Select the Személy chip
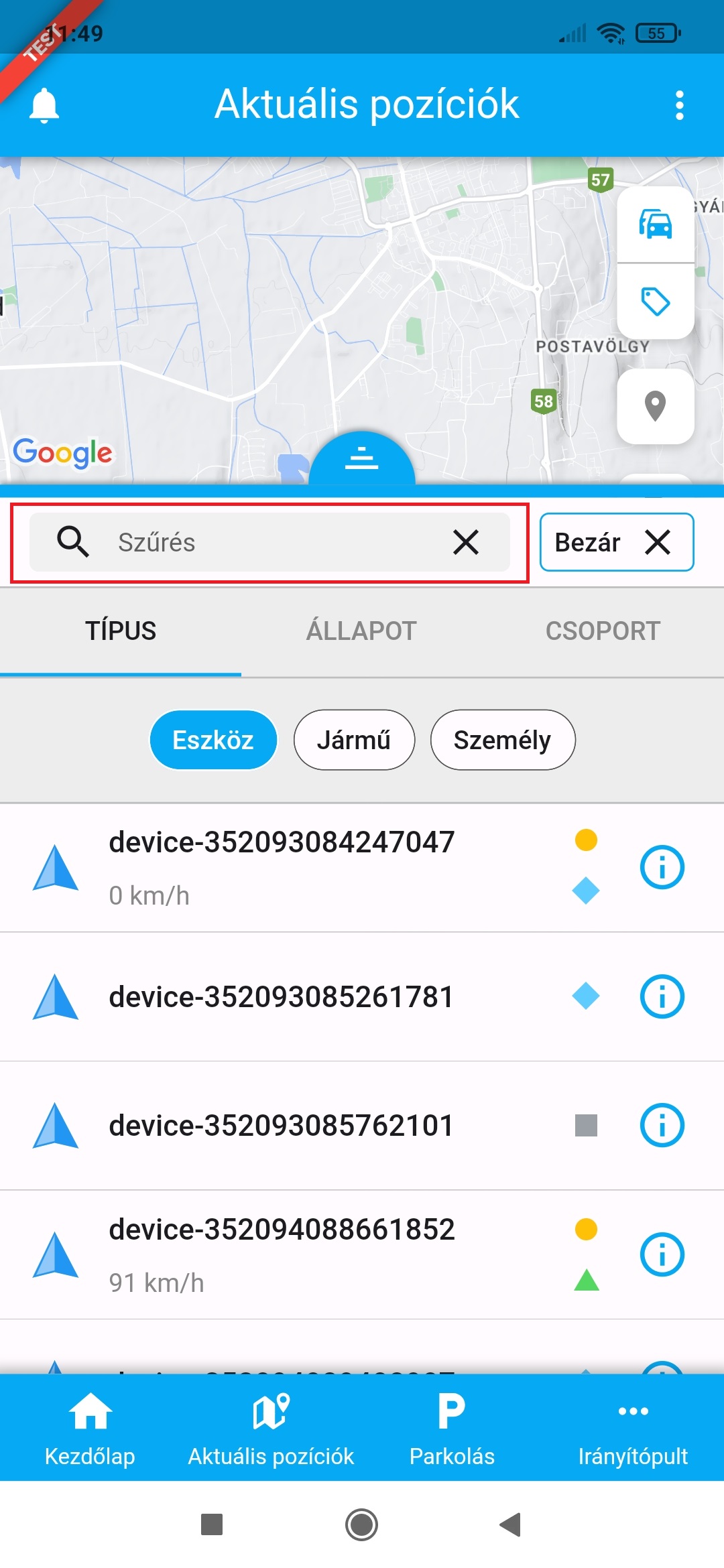The width and height of the screenshot is (724, 1568). [502, 740]
